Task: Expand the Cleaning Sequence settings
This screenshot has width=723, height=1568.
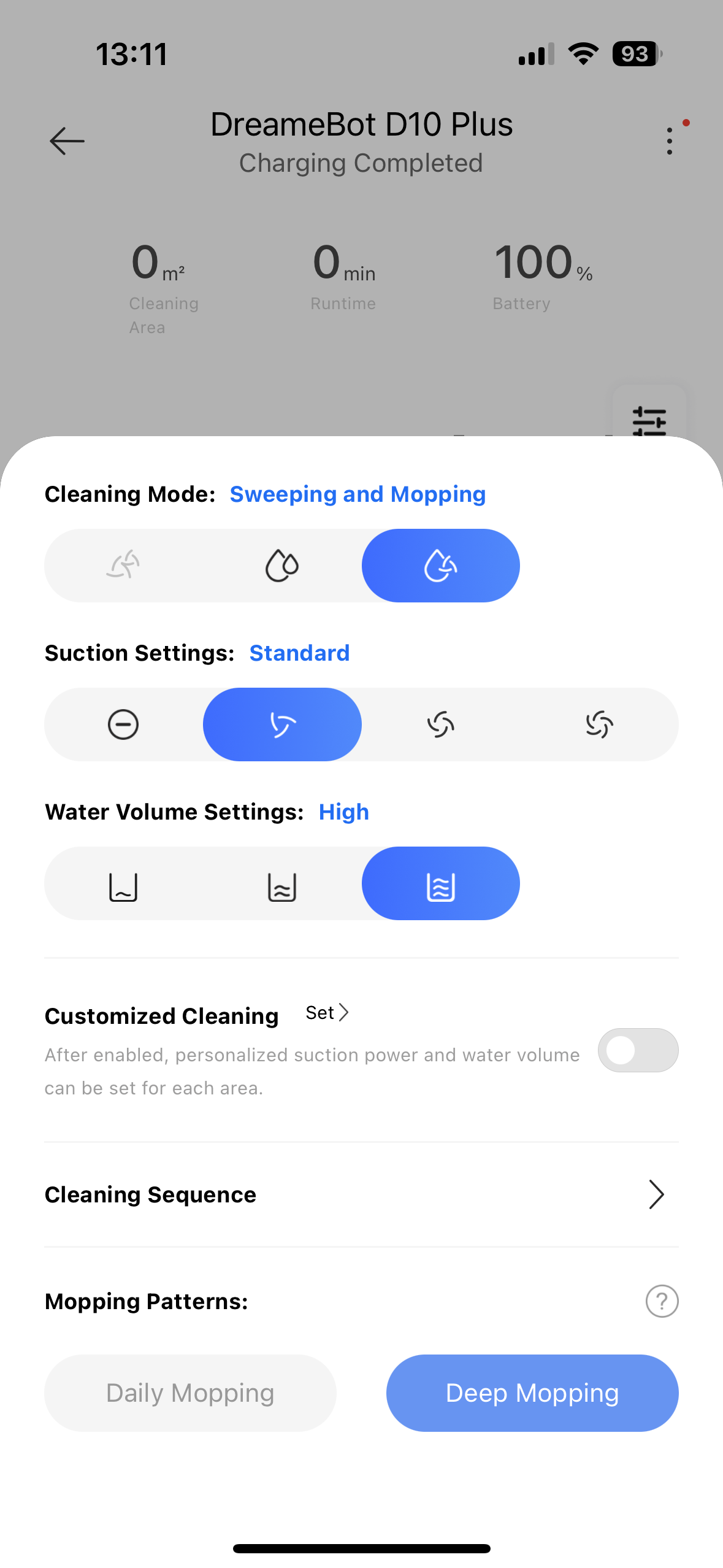Action: [656, 1194]
